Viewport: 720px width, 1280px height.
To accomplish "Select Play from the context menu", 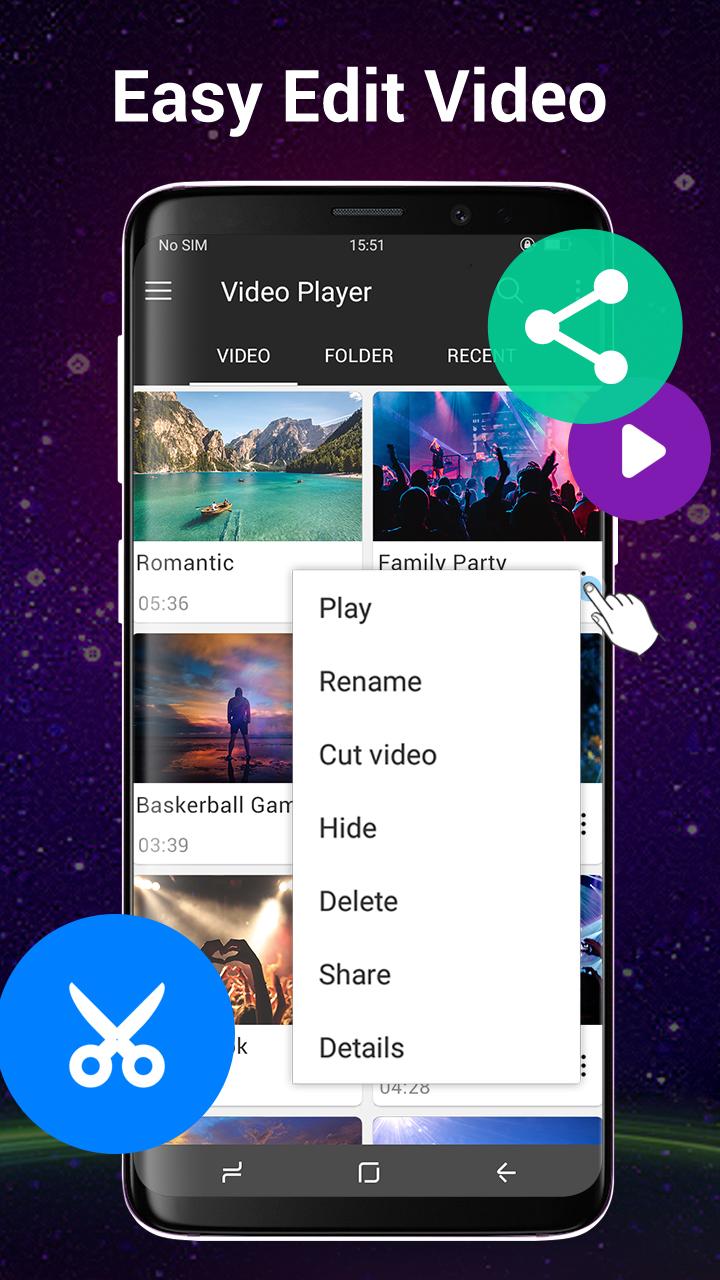I will 344,608.
